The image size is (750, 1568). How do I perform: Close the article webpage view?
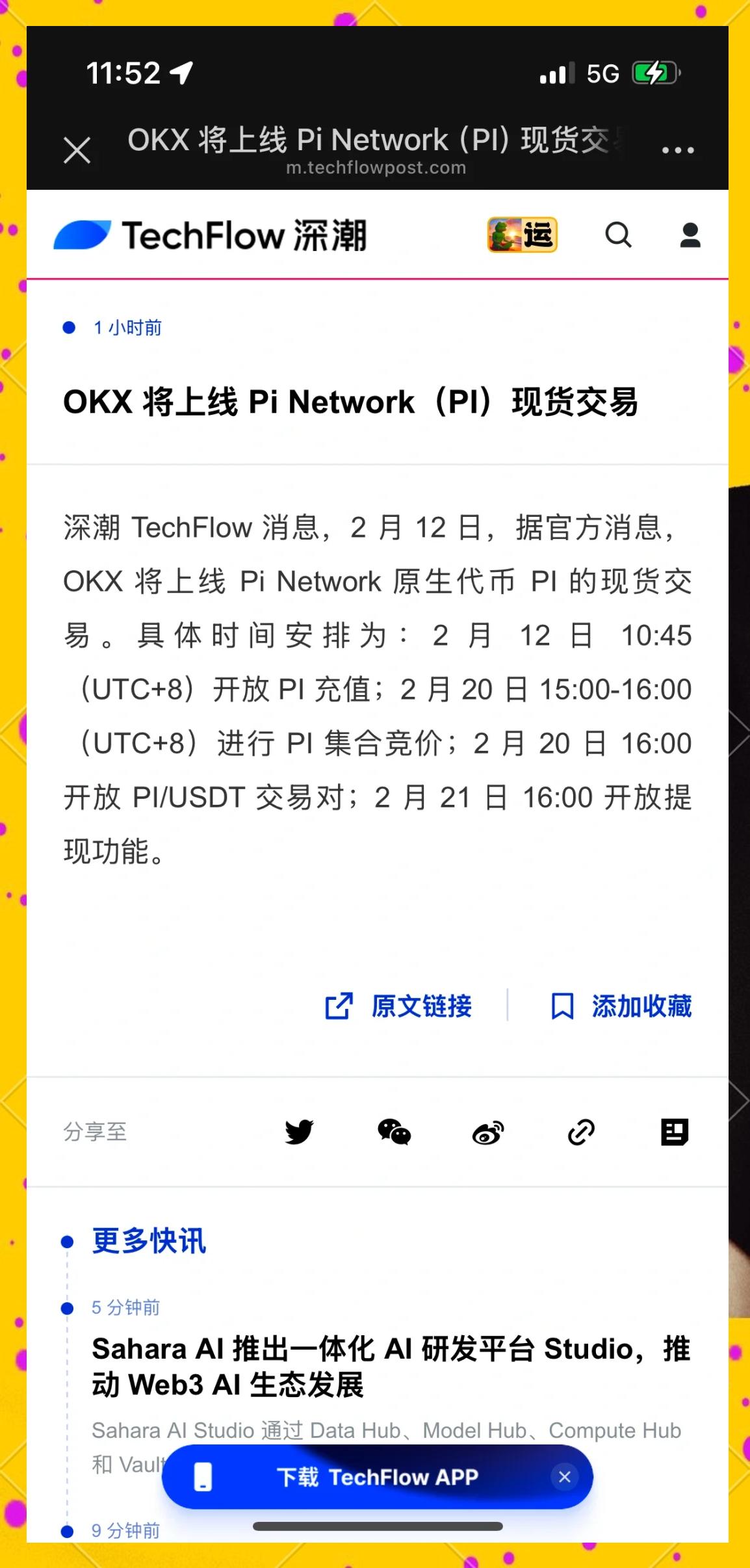coord(77,148)
